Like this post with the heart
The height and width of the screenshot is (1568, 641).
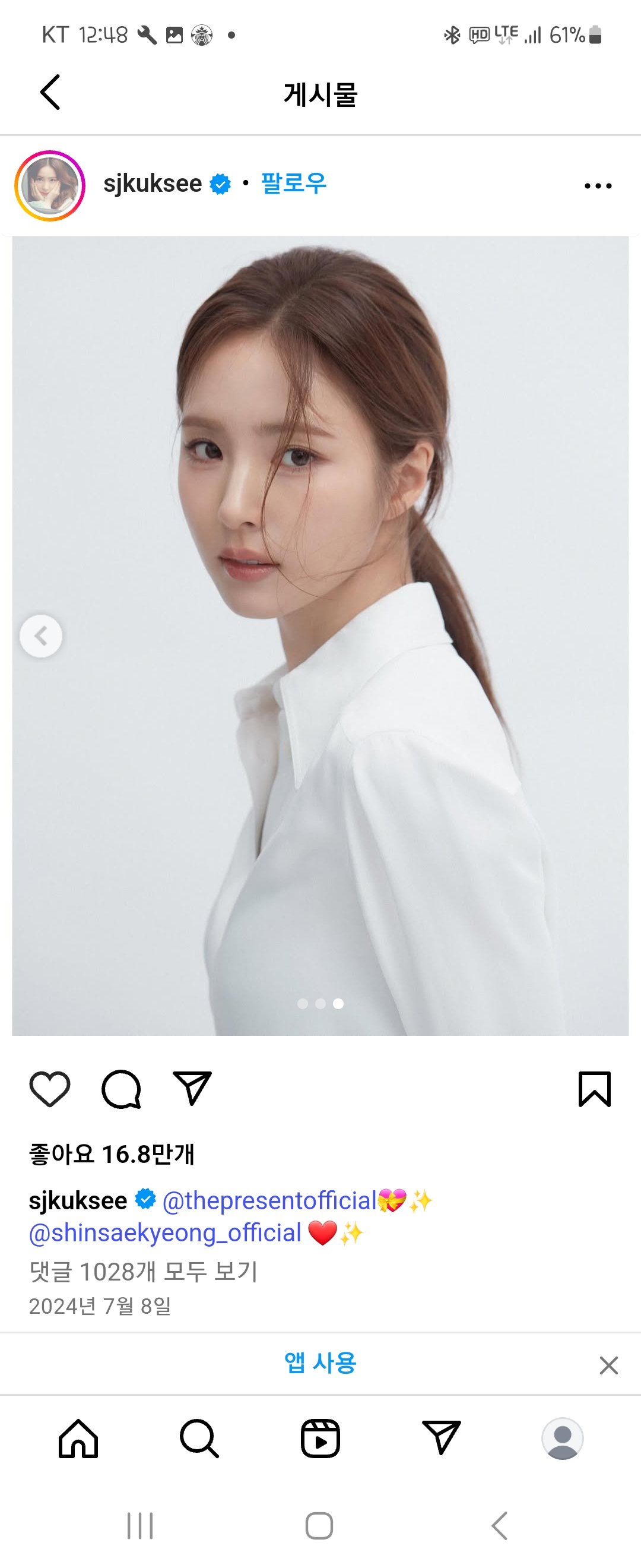(x=50, y=1089)
